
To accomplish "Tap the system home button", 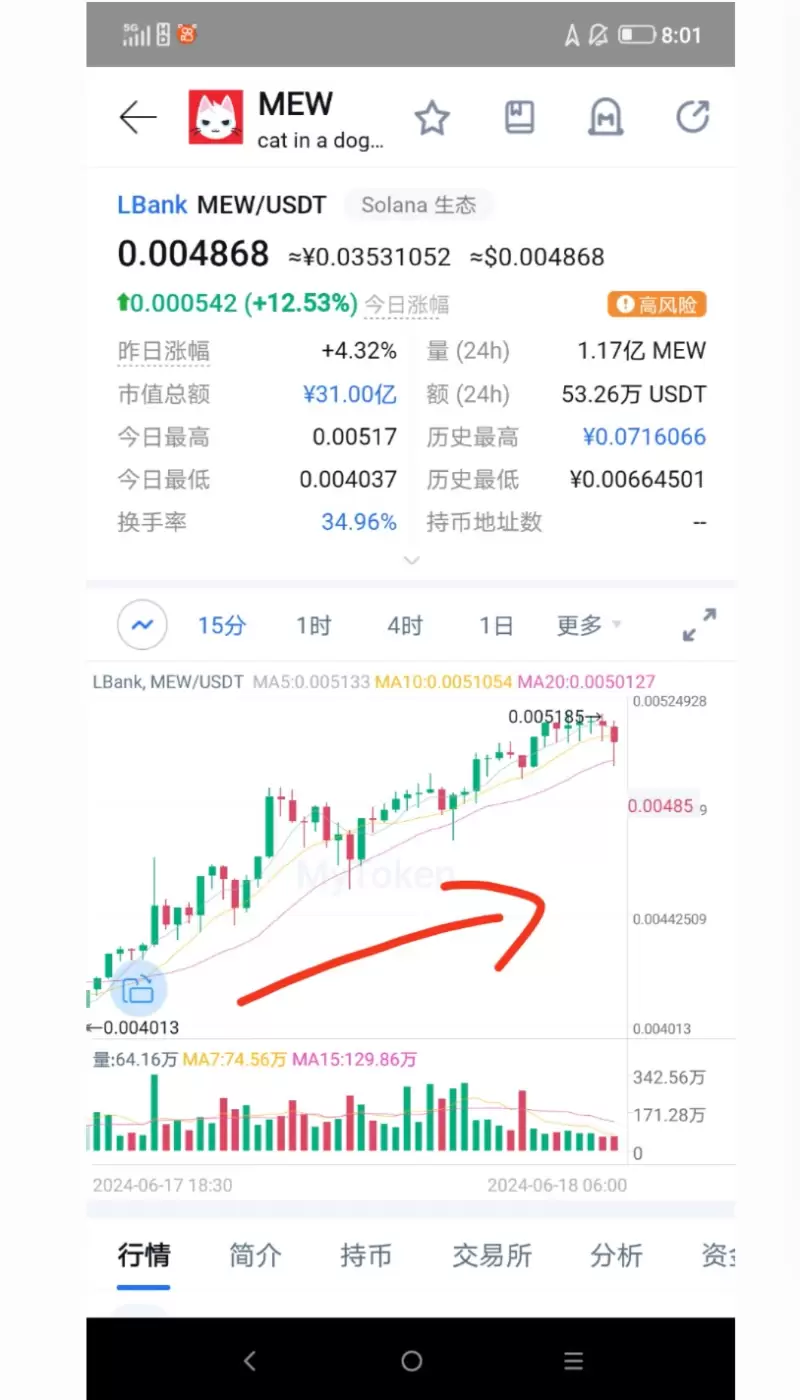I will tap(411, 1361).
